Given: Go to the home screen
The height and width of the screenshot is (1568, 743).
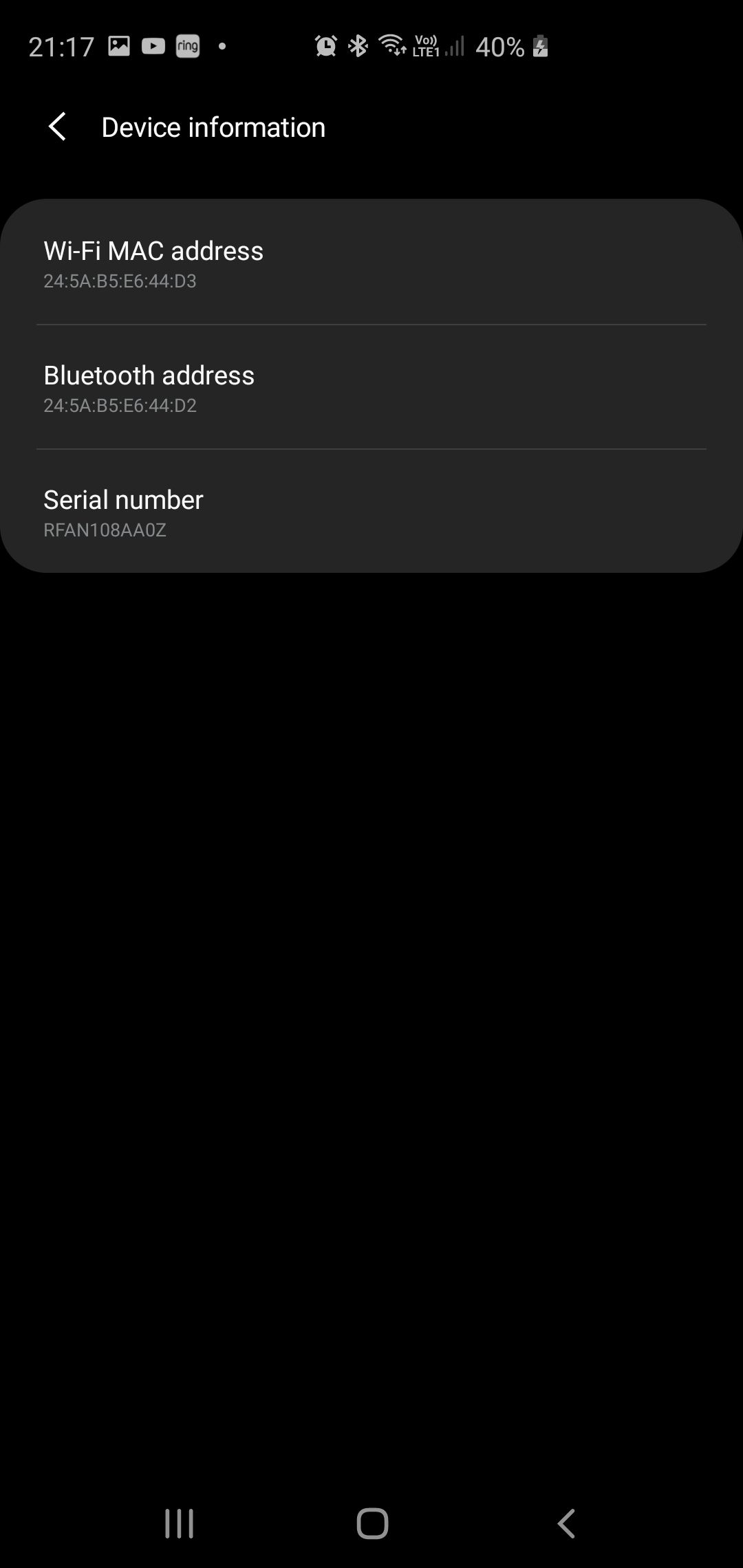Looking at the screenshot, I should click(372, 1523).
